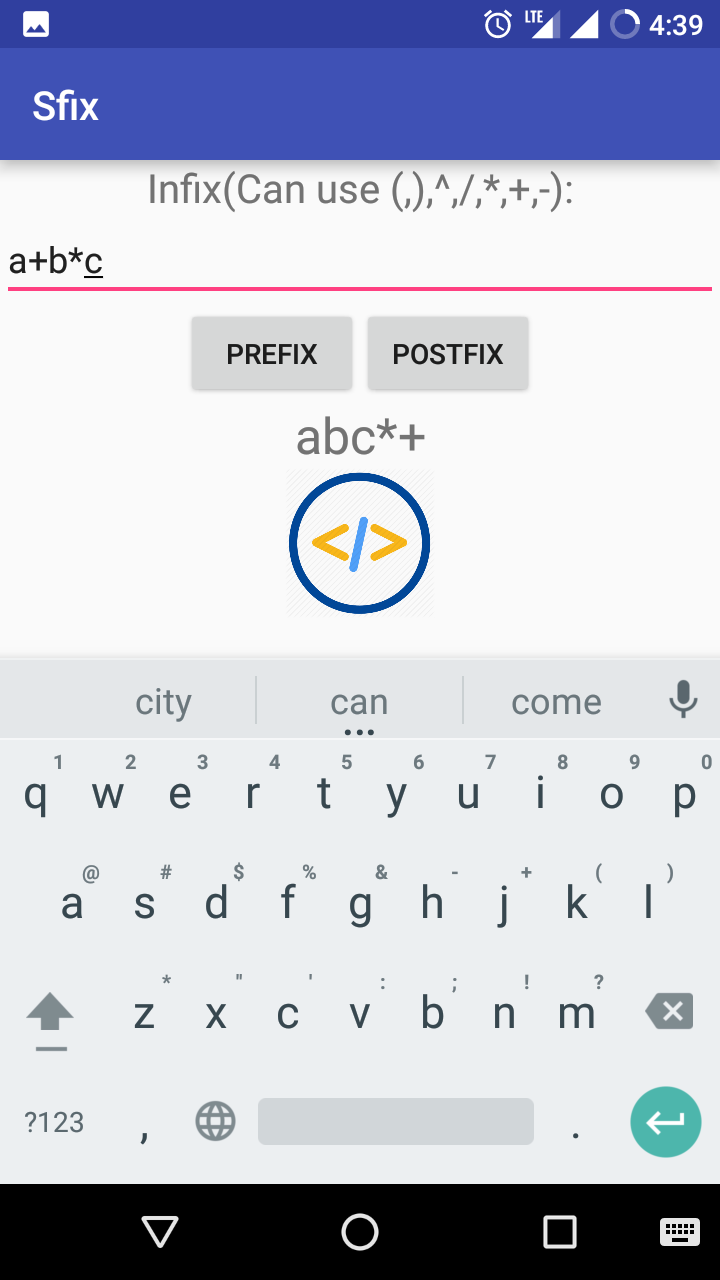The width and height of the screenshot is (720, 1280).
Task: Convert expression using POSTFIX button
Action: (447, 354)
